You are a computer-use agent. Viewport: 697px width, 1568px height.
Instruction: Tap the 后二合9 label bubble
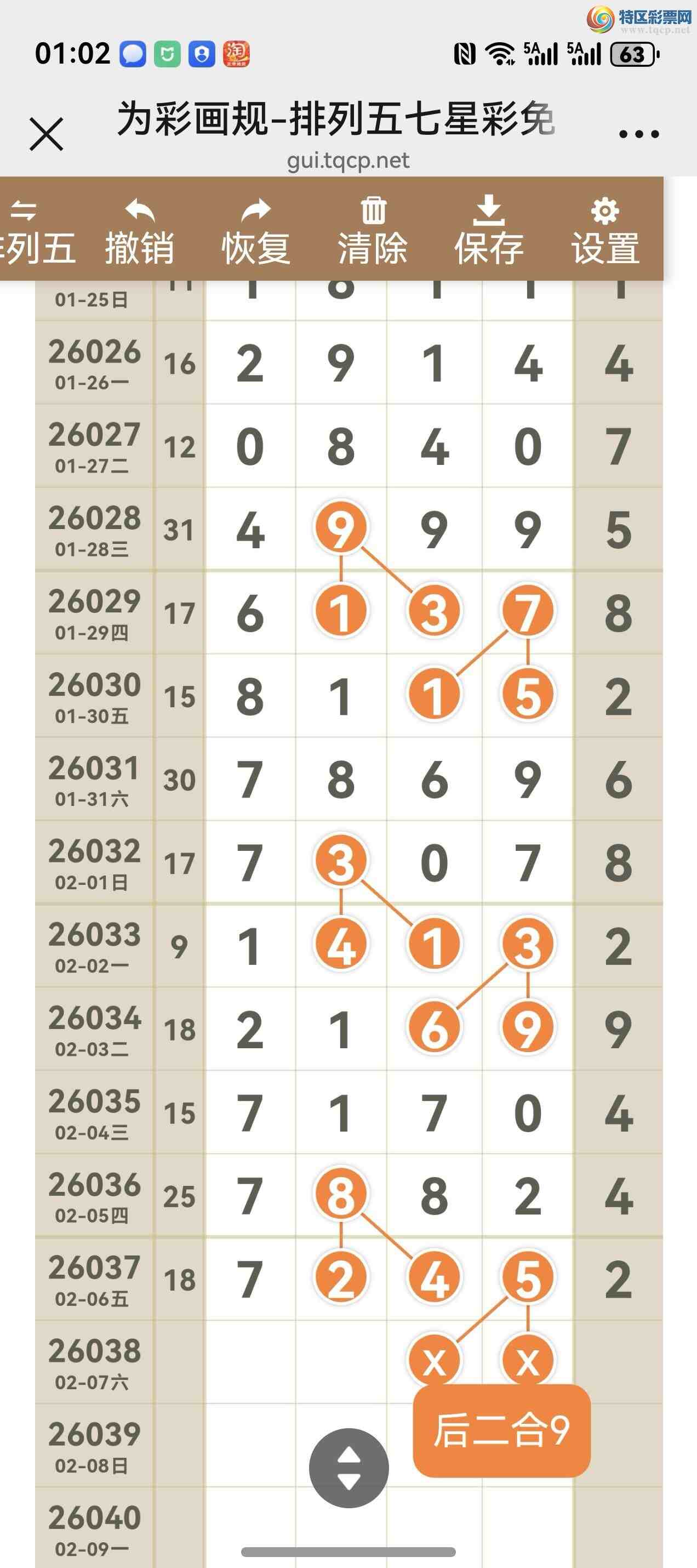(x=501, y=1431)
